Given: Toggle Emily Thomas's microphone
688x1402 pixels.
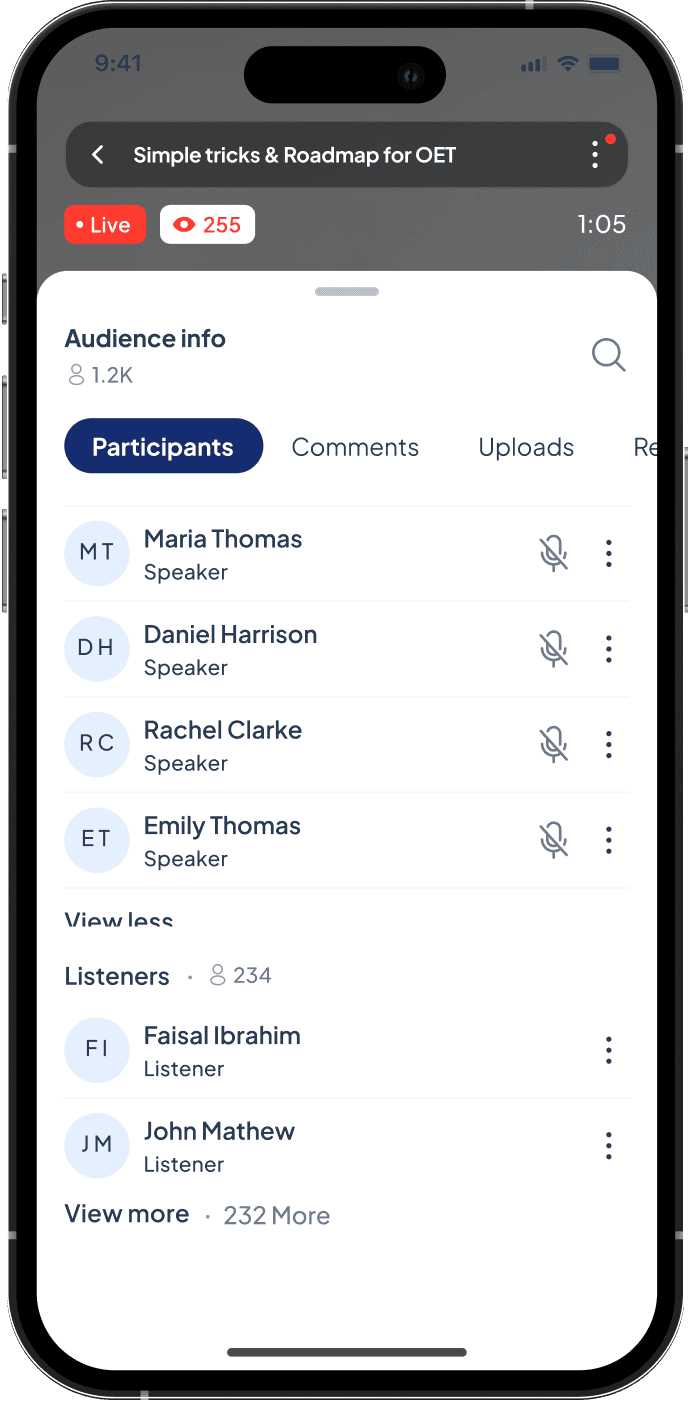Looking at the screenshot, I should click(x=554, y=840).
